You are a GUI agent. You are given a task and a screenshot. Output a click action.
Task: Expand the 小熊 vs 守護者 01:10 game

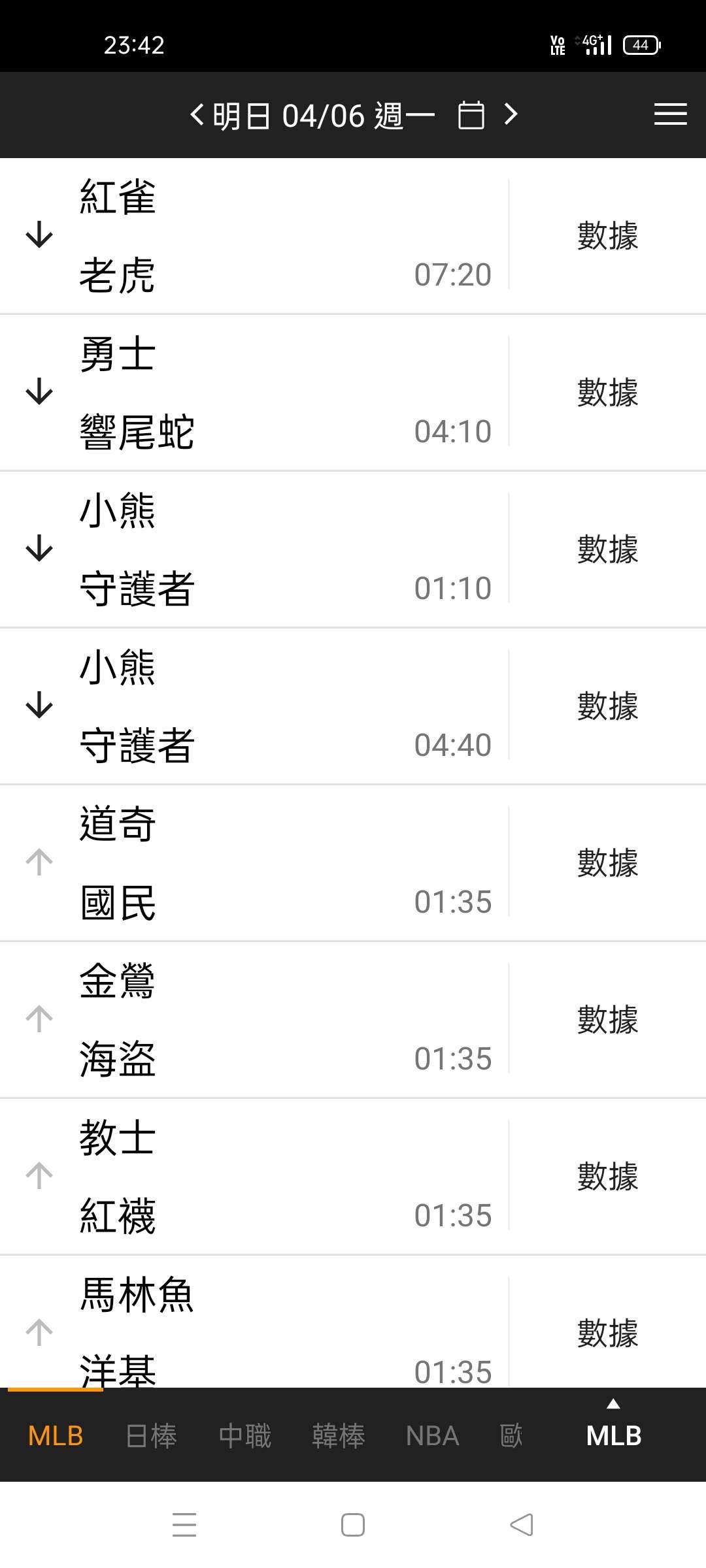point(39,549)
